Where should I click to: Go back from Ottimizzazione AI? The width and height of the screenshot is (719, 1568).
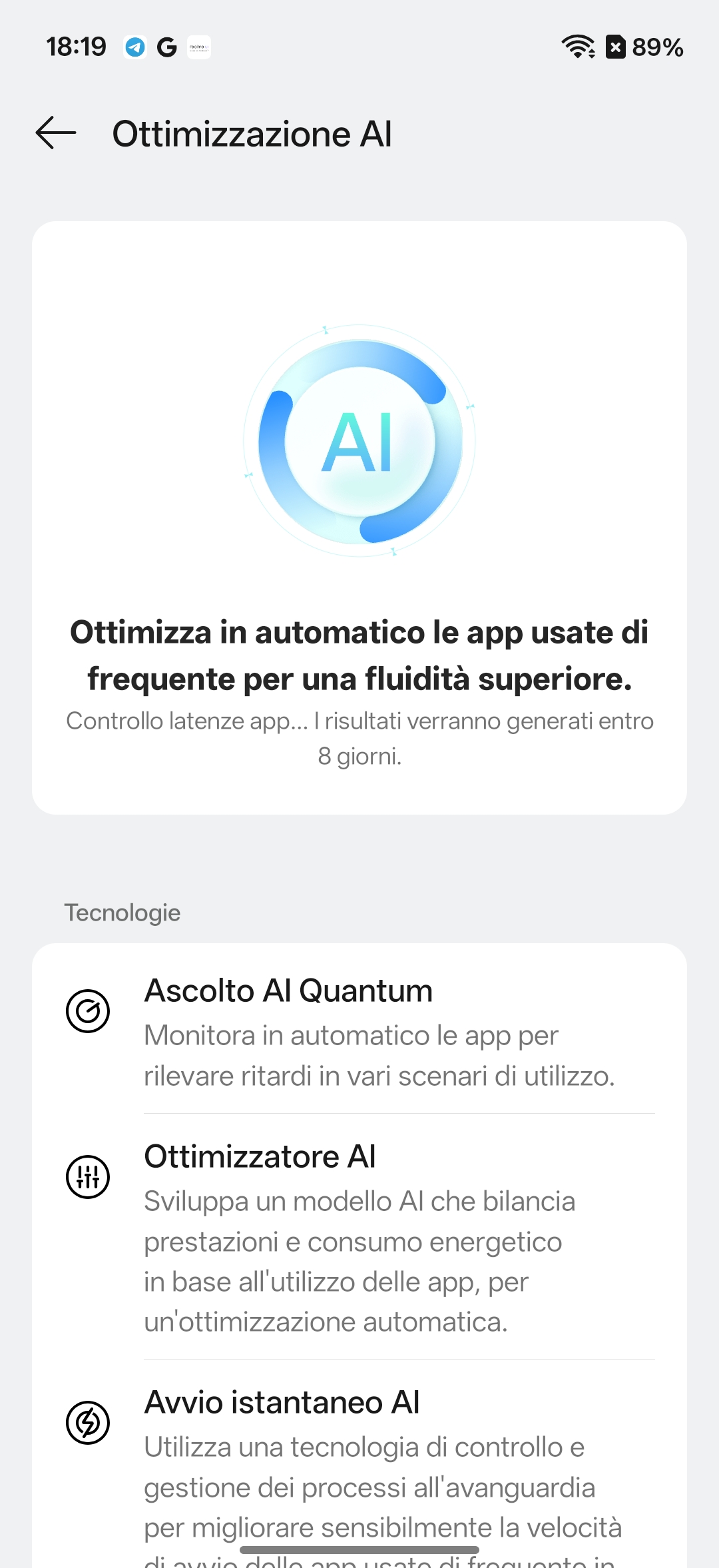[x=56, y=133]
